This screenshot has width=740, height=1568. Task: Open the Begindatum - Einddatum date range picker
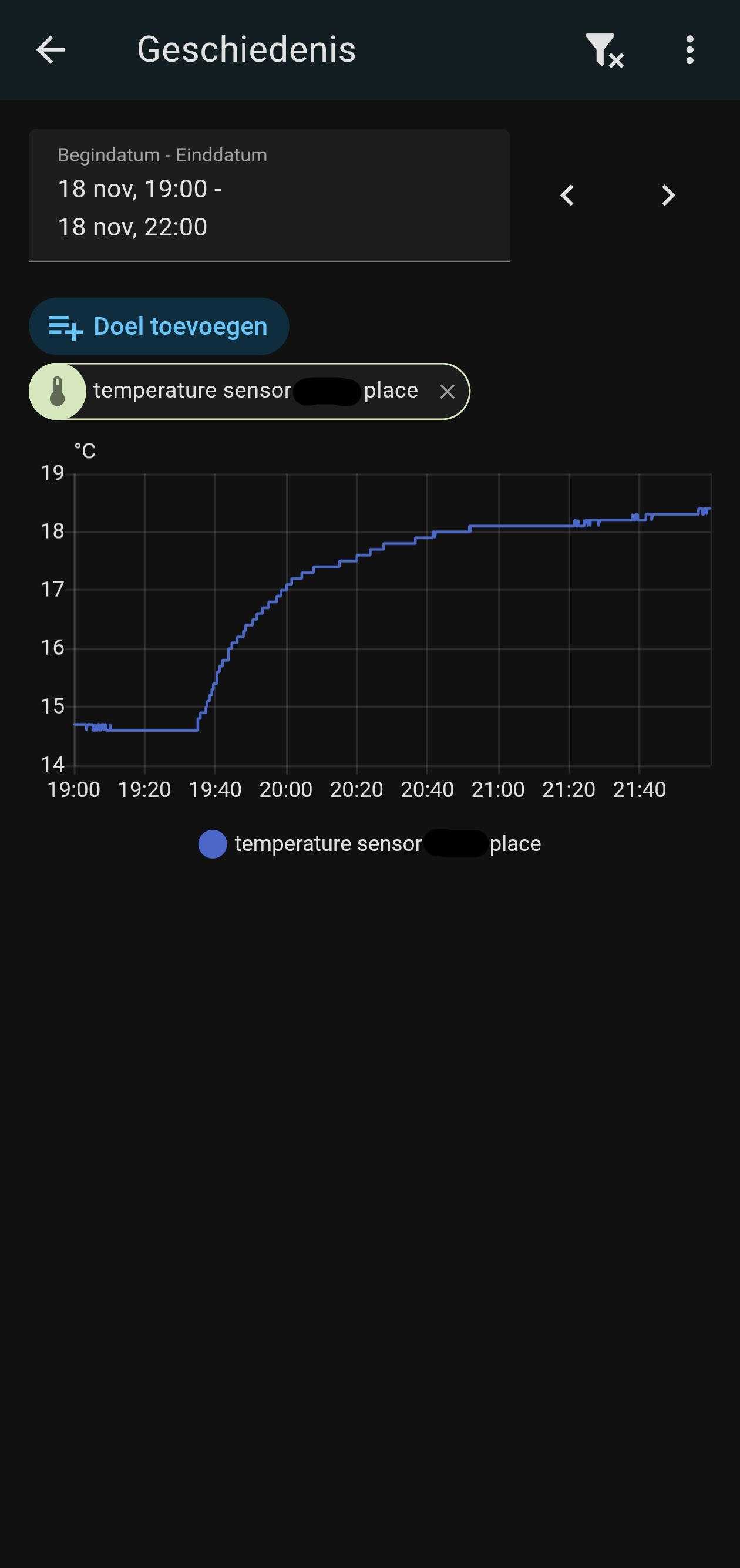[x=269, y=196]
